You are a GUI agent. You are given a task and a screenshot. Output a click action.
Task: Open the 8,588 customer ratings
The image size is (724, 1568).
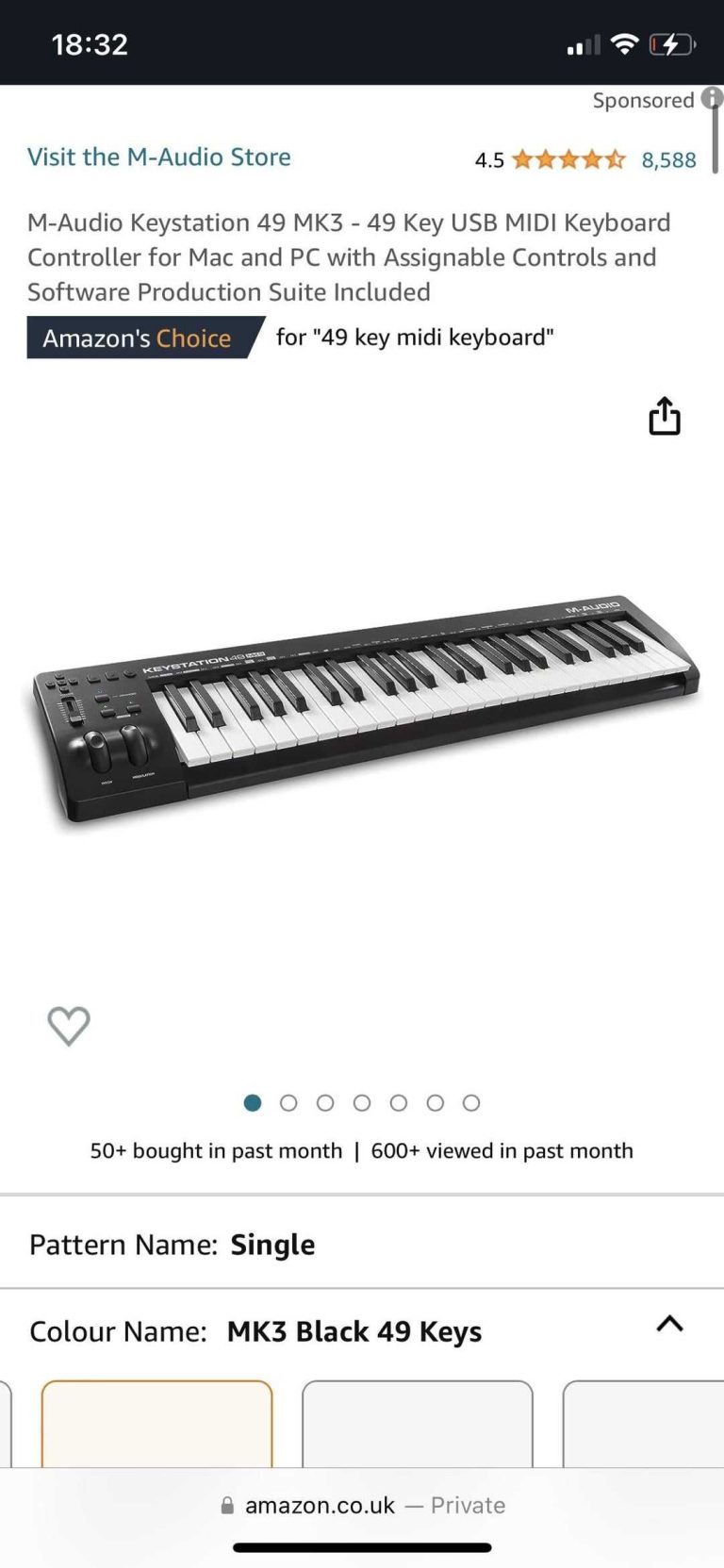[x=668, y=160]
